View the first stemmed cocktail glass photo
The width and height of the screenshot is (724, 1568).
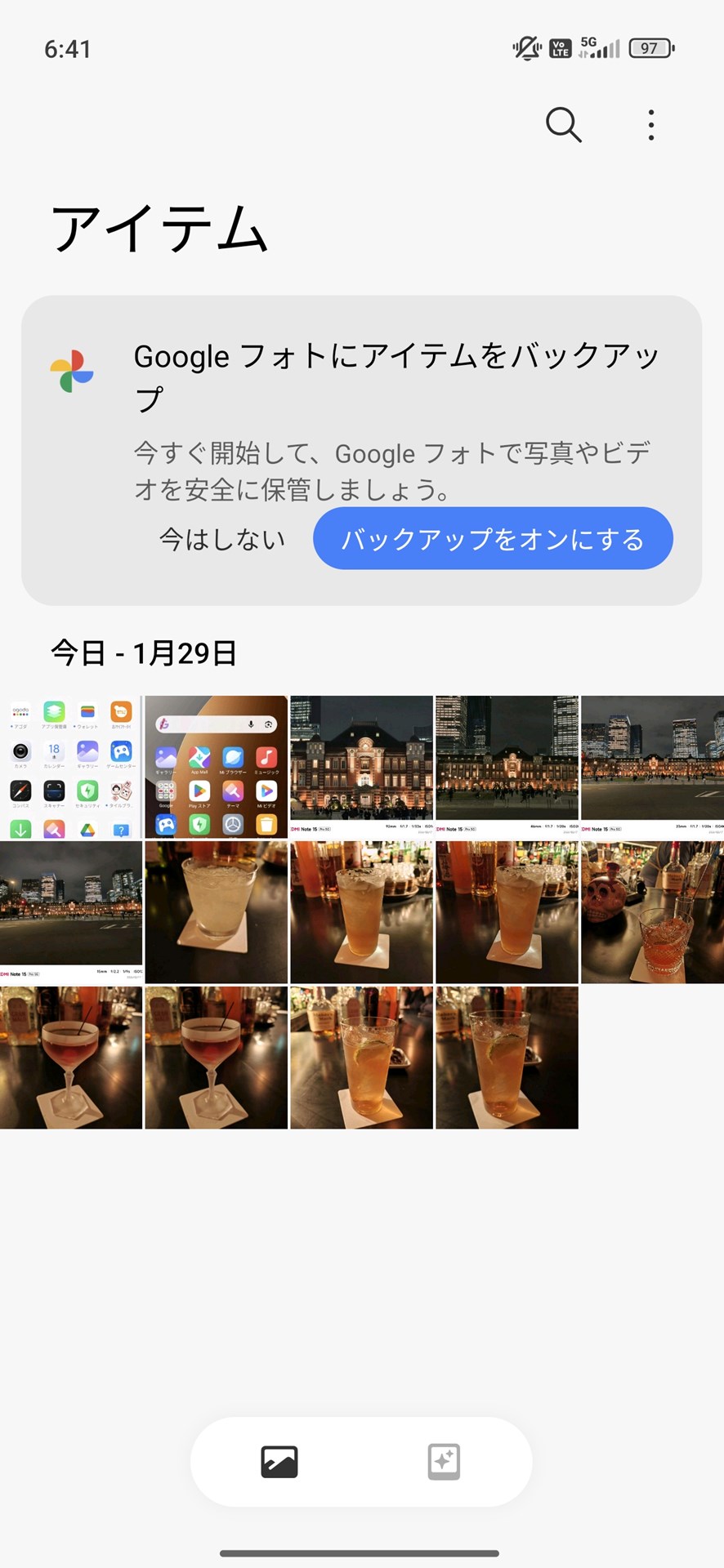[71, 1058]
